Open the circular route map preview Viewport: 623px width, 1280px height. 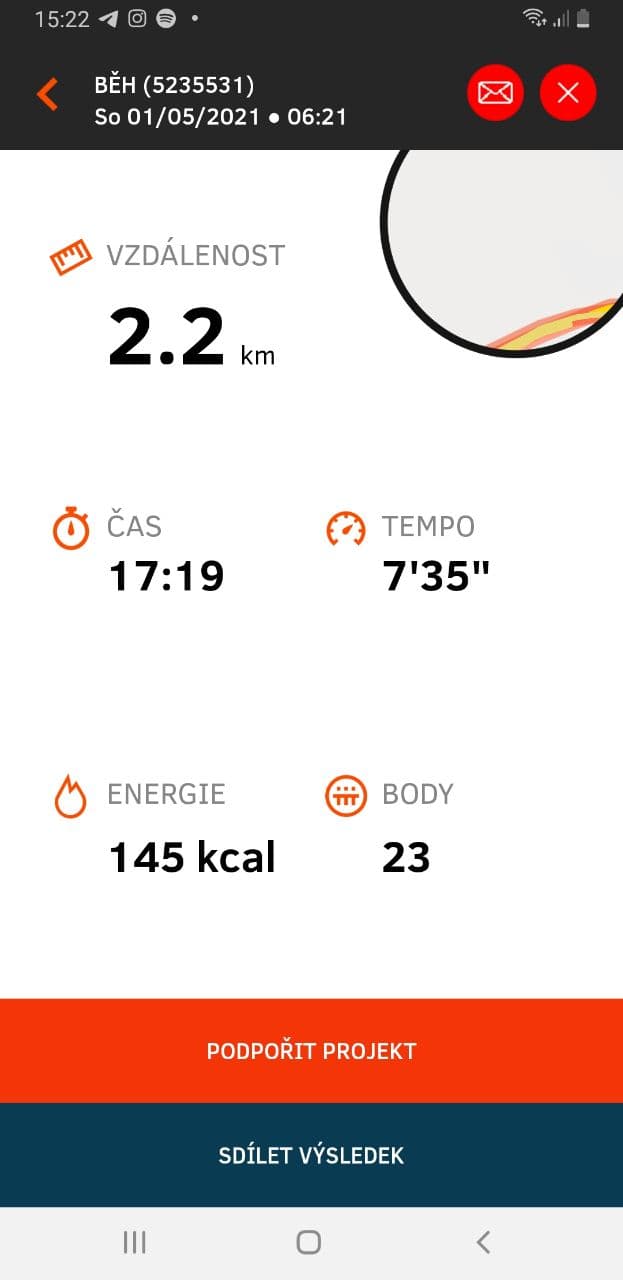coord(503,252)
